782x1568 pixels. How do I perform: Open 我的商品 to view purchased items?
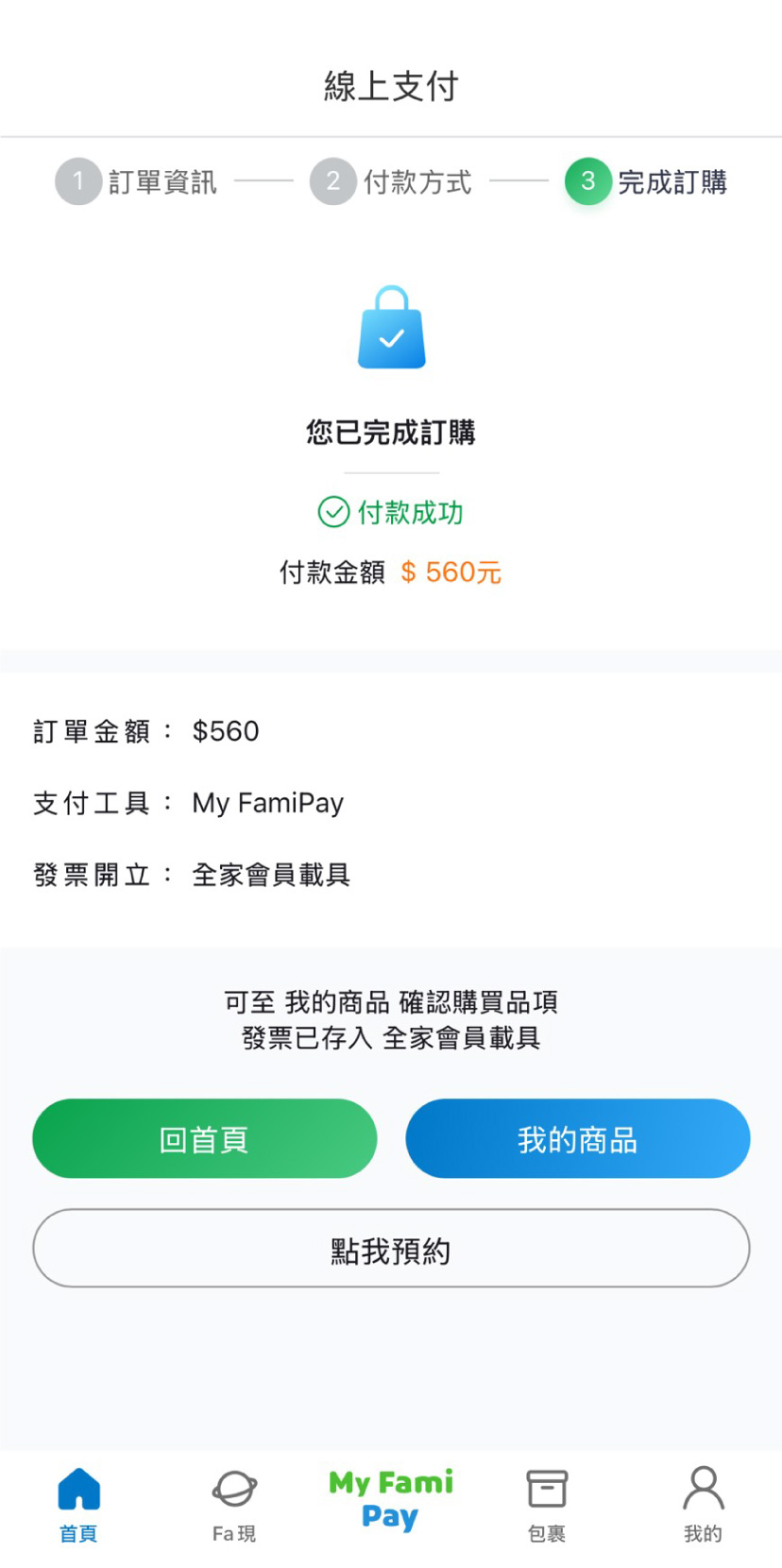click(x=577, y=1138)
